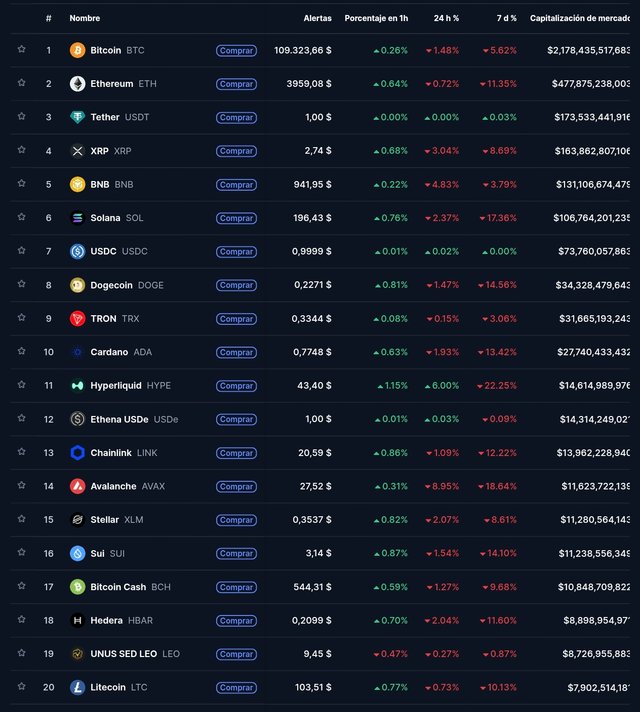Star Tether to favorite it

click(x=21, y=117)
